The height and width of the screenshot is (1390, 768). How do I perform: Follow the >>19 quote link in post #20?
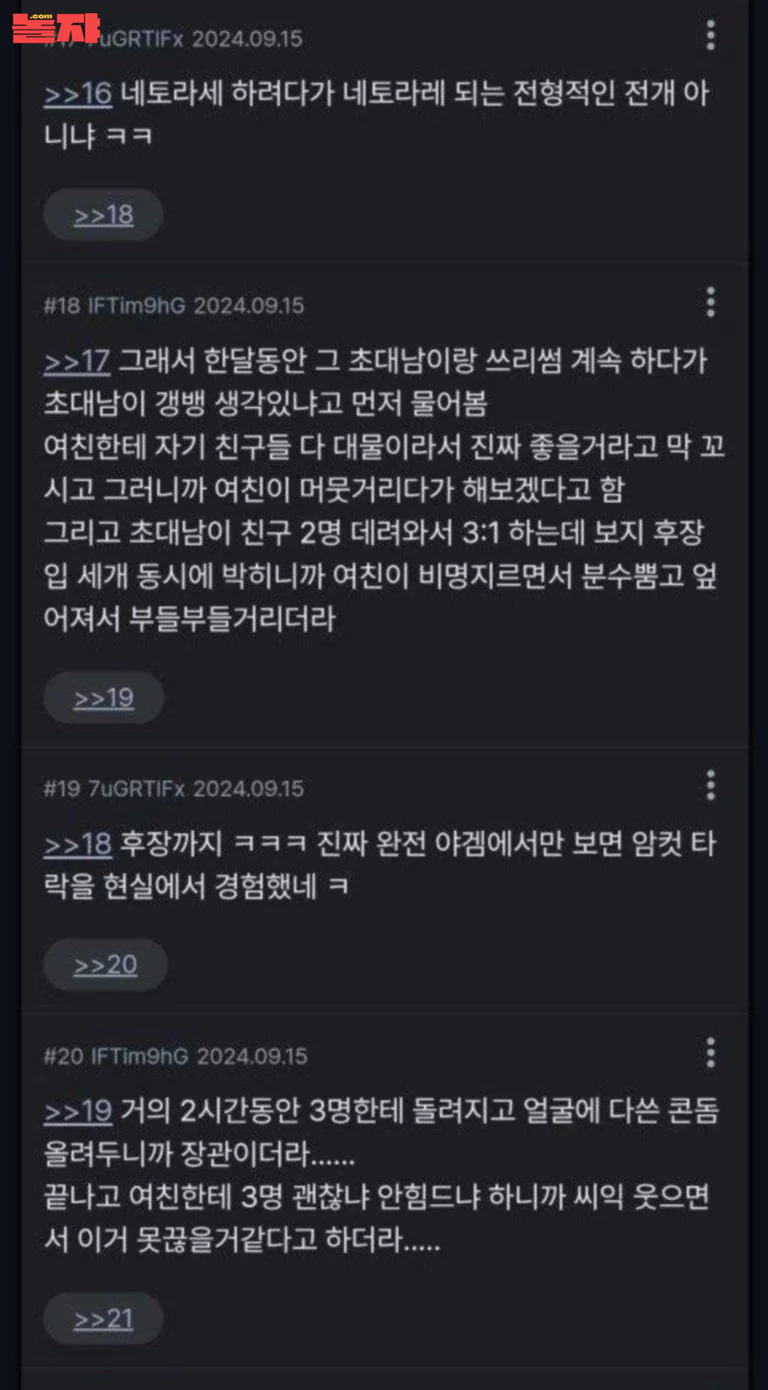[x=77, y=1112]
